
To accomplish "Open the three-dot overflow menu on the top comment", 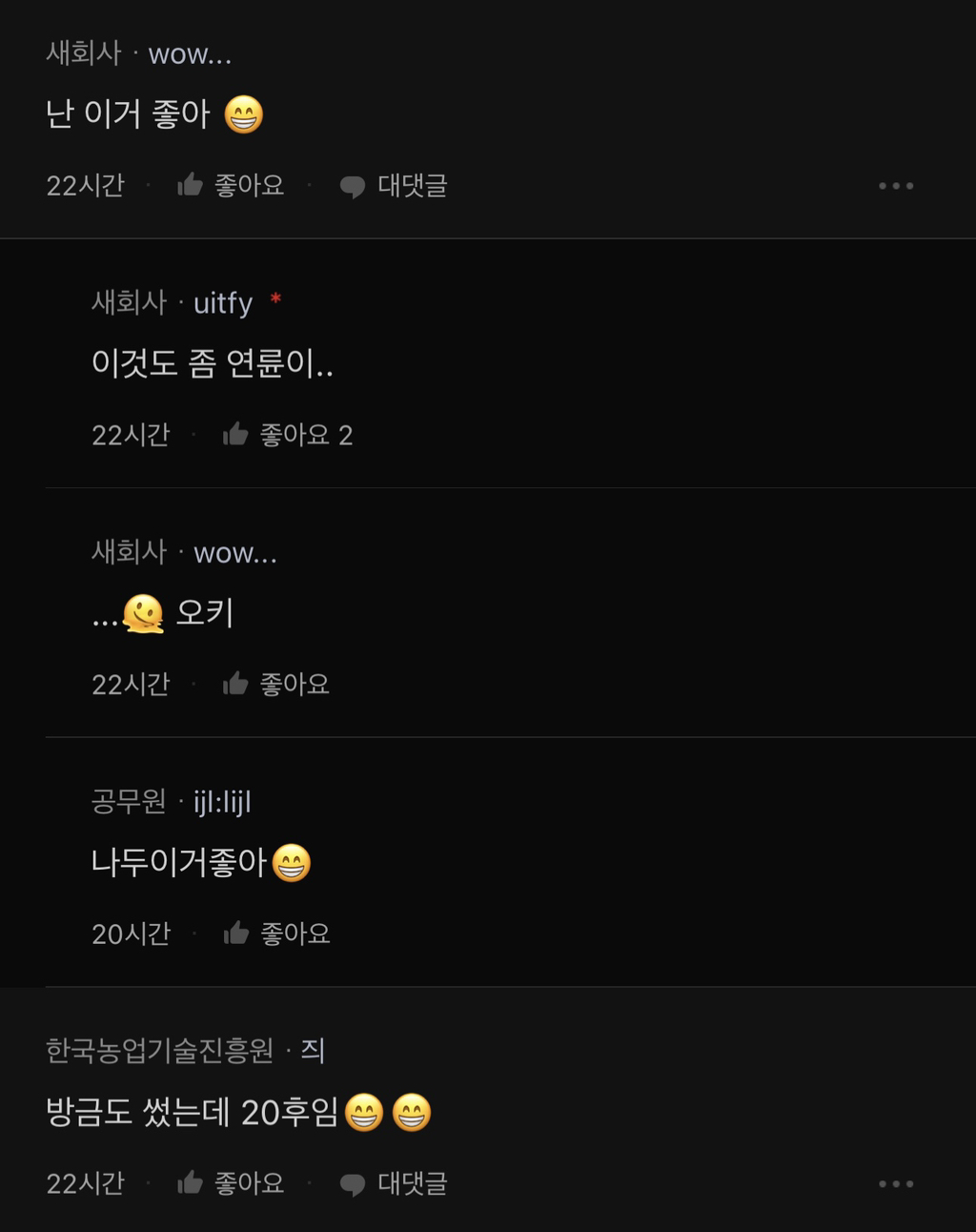I will coord(894,185).
